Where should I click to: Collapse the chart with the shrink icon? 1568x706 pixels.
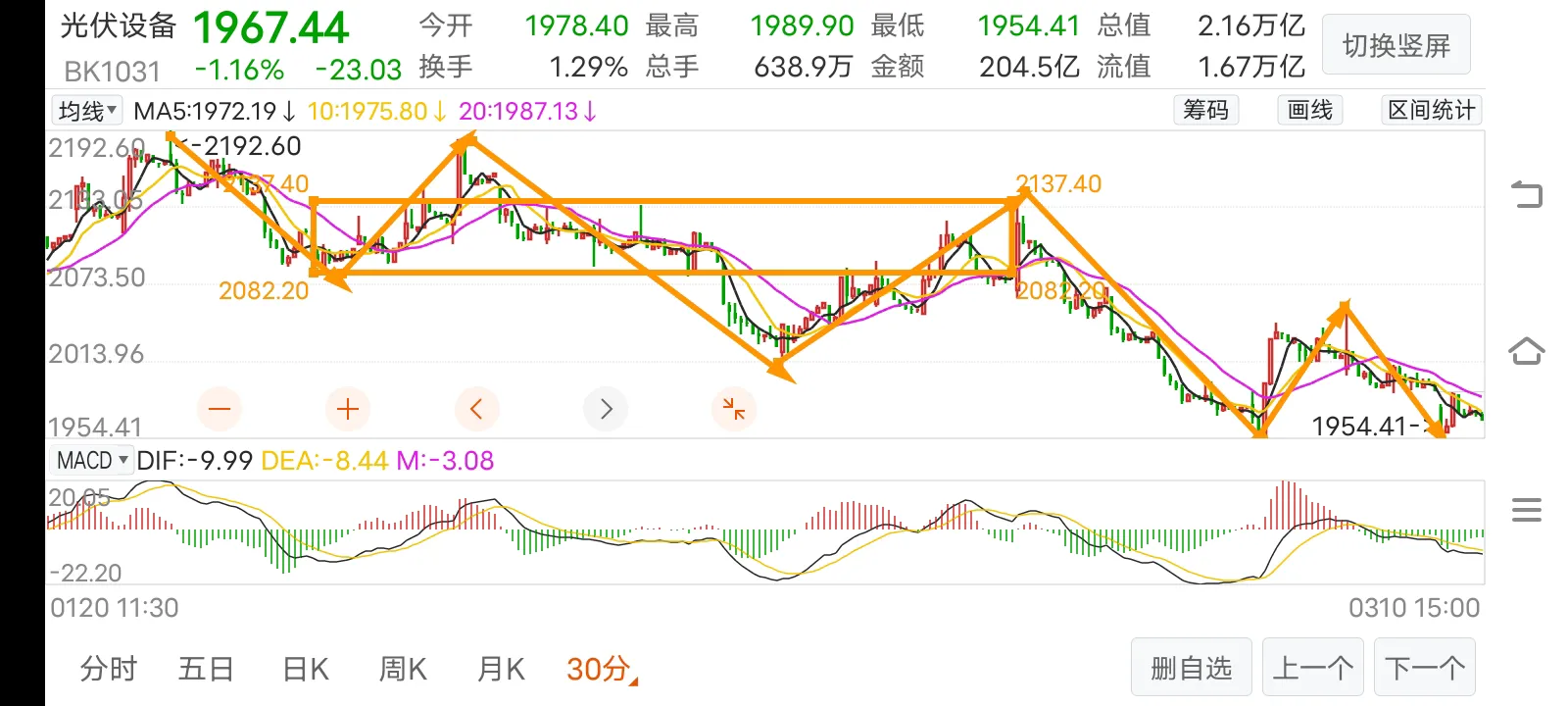tap(733, 408)
